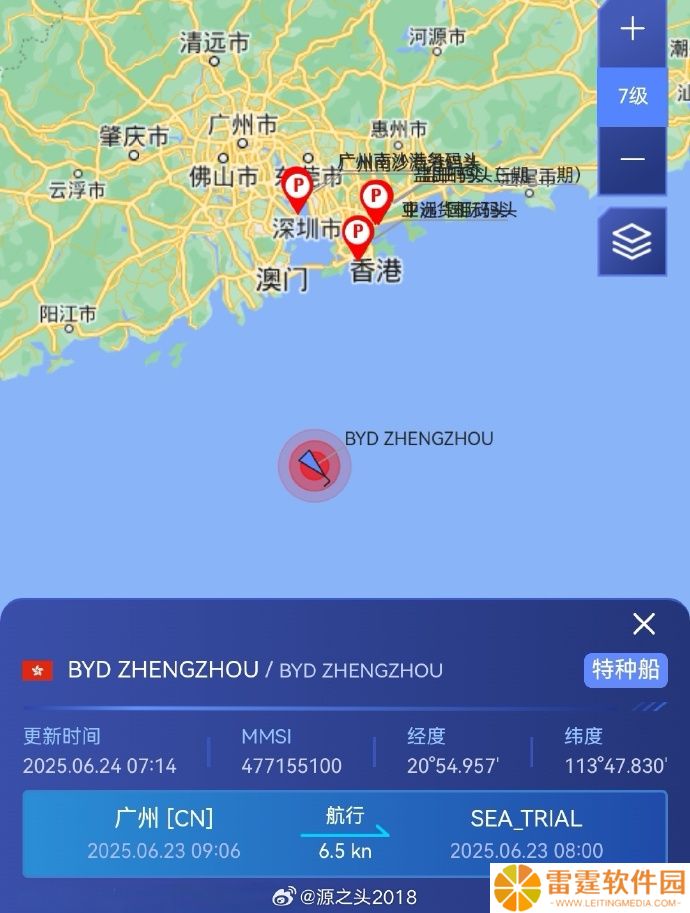Zoom out the map with minus button
The height and width of the screenshot is (913, 690).
(632, 160)
